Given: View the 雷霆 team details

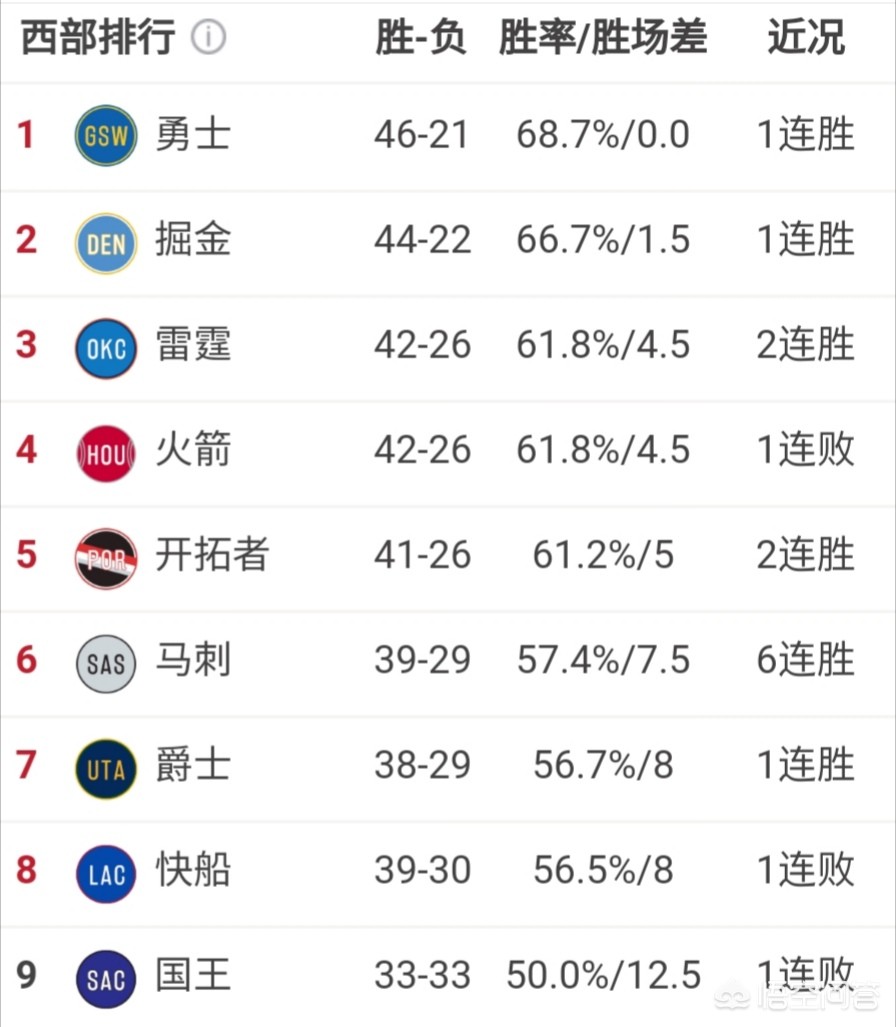Looking at the screenshot, I should [192, 346].
